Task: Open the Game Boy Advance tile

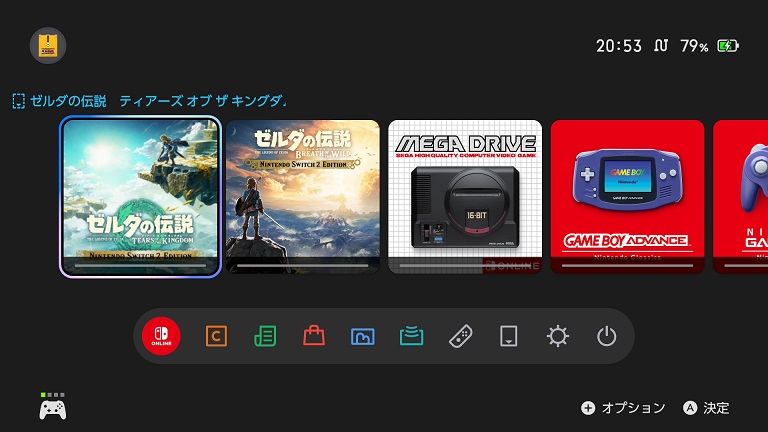Action: tap(627, 197)
